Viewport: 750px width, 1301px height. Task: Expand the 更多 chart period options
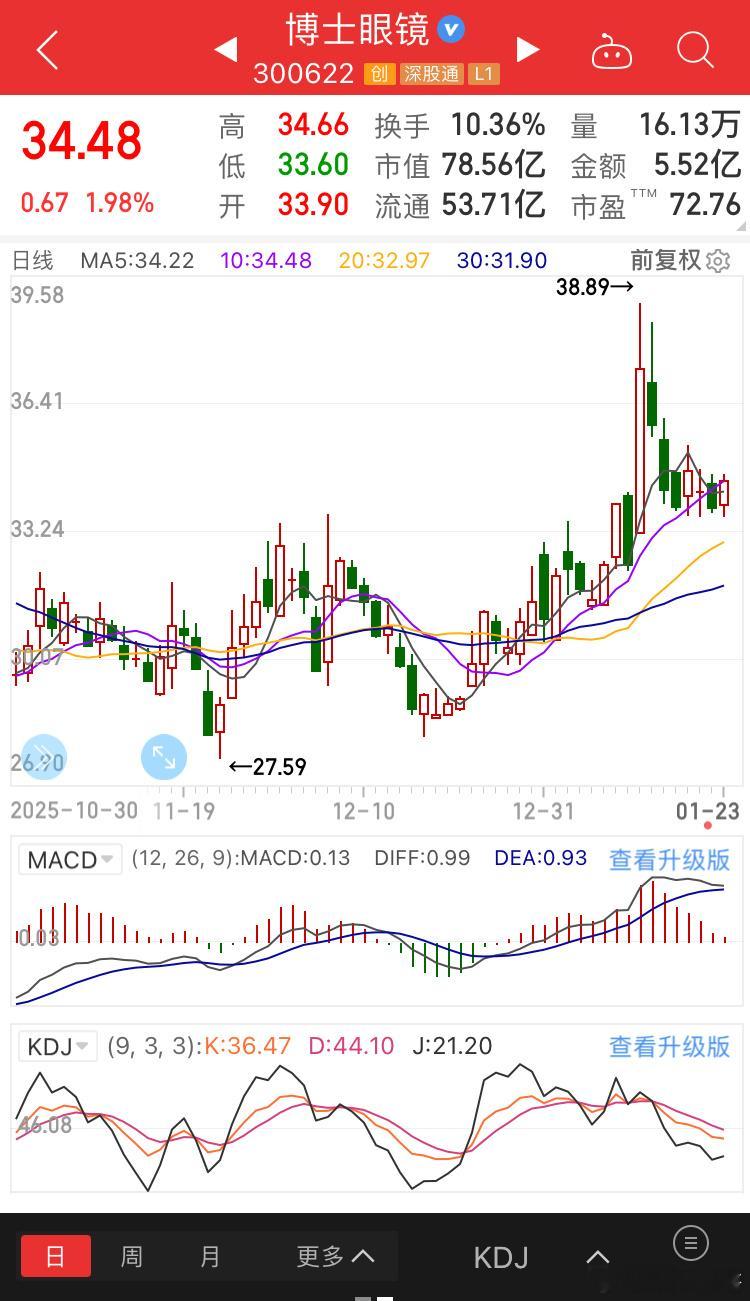(335, 1256)
